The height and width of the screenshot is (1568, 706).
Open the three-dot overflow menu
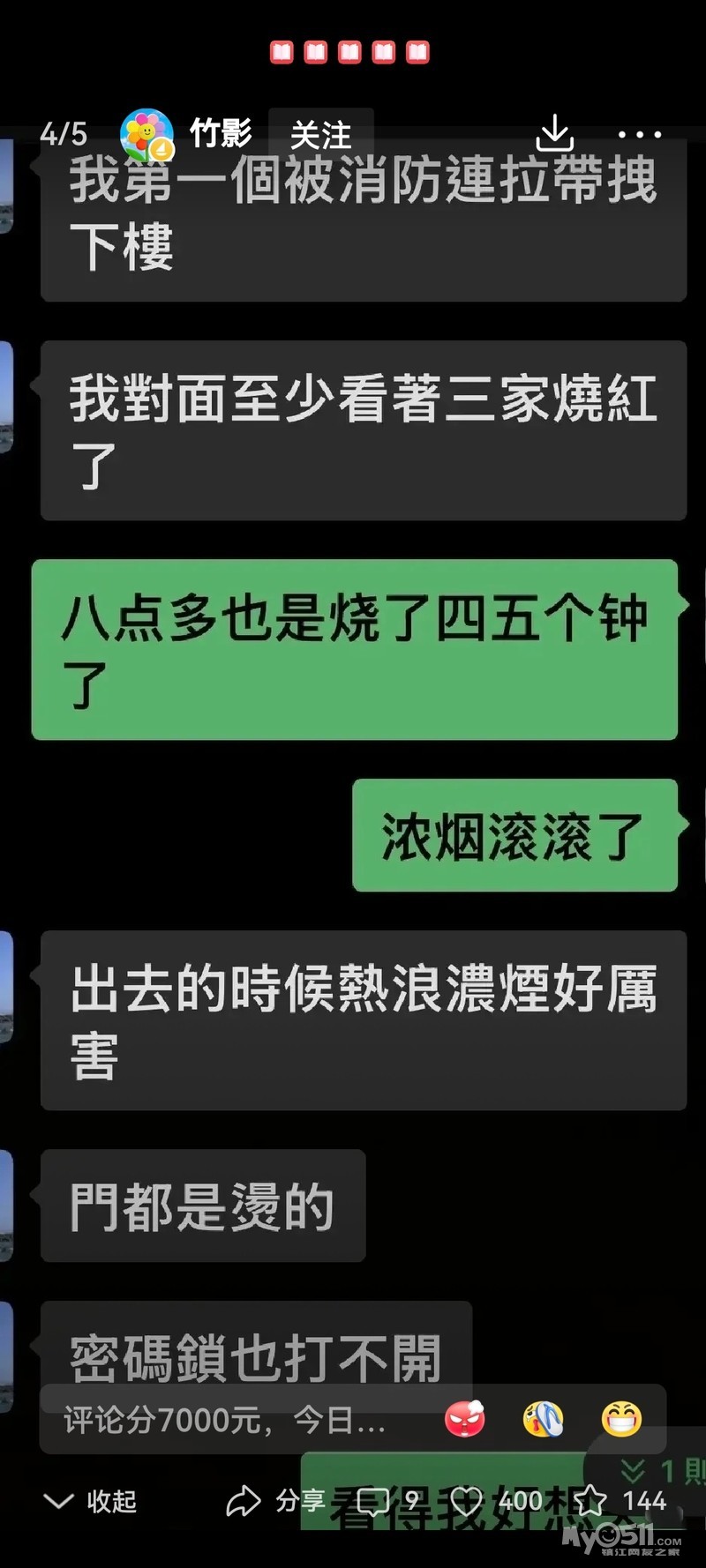tap(640, 135)
